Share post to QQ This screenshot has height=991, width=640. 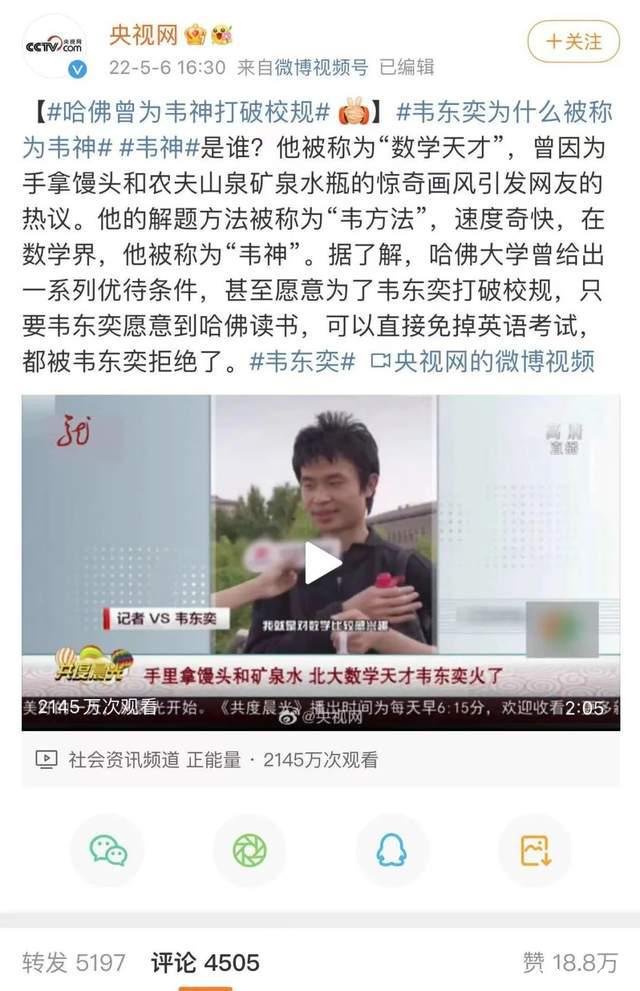[x=392, y=850]
